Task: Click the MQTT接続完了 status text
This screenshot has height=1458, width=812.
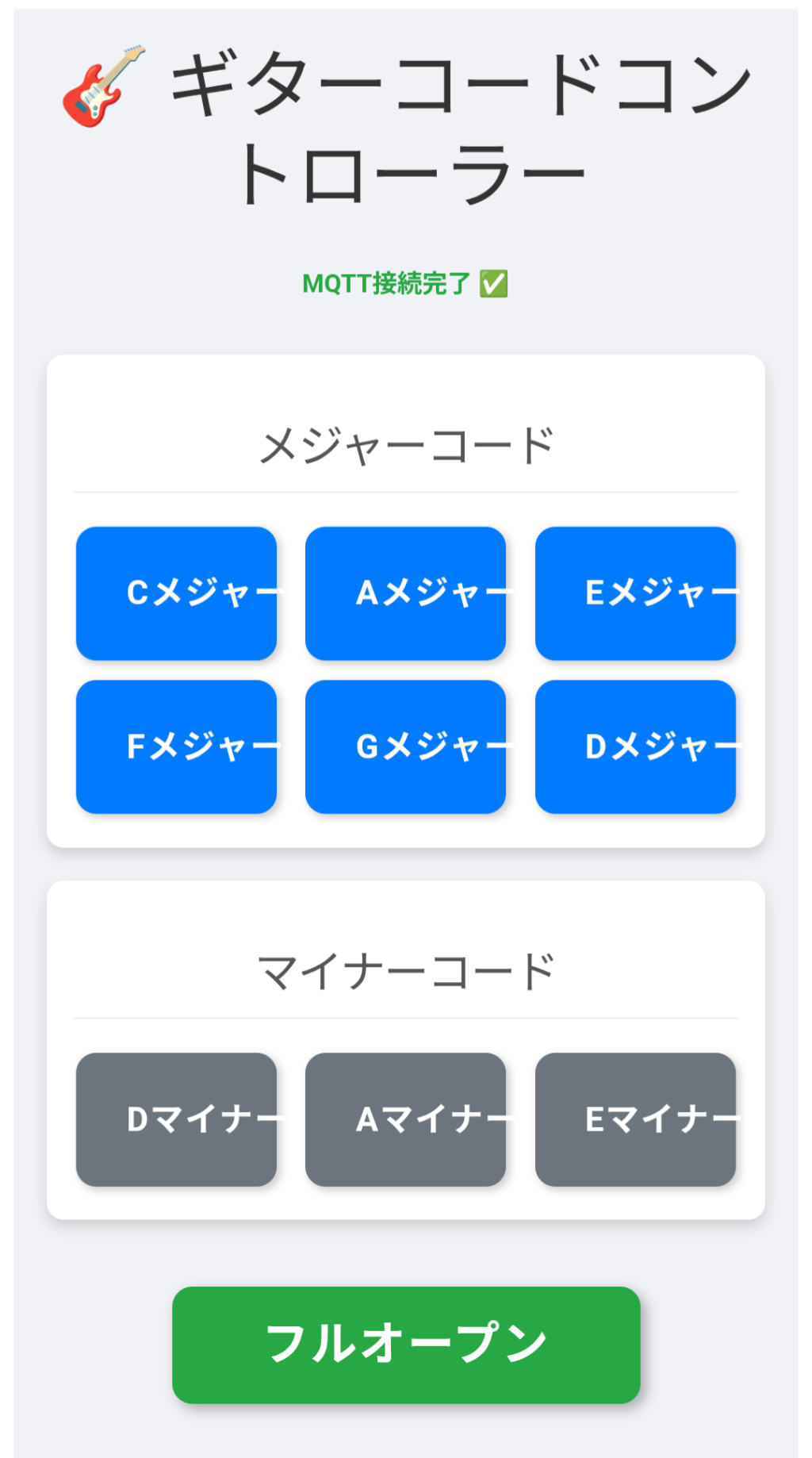Action: pyautogui.click(x=387, y=282)
